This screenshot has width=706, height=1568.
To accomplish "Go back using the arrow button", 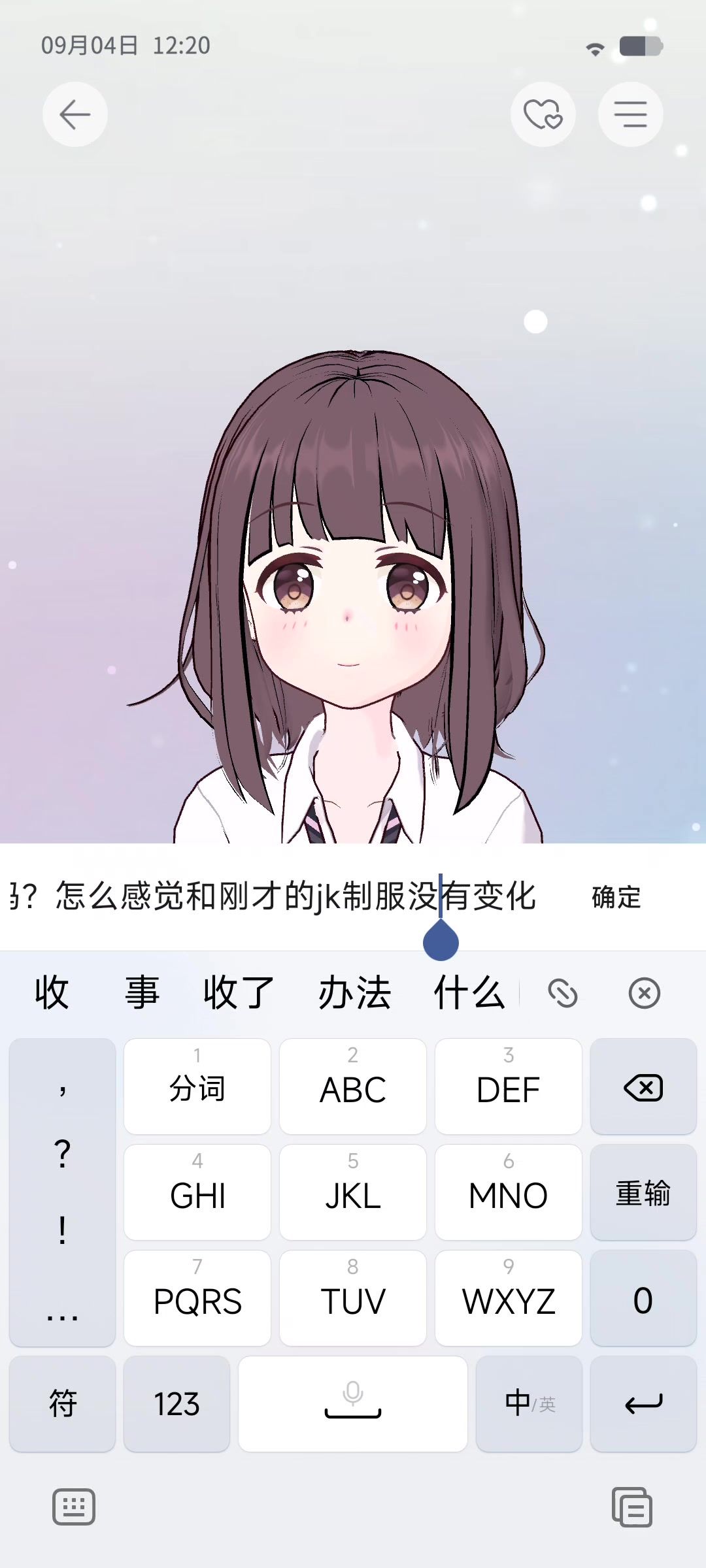I will tap(75, 115).
